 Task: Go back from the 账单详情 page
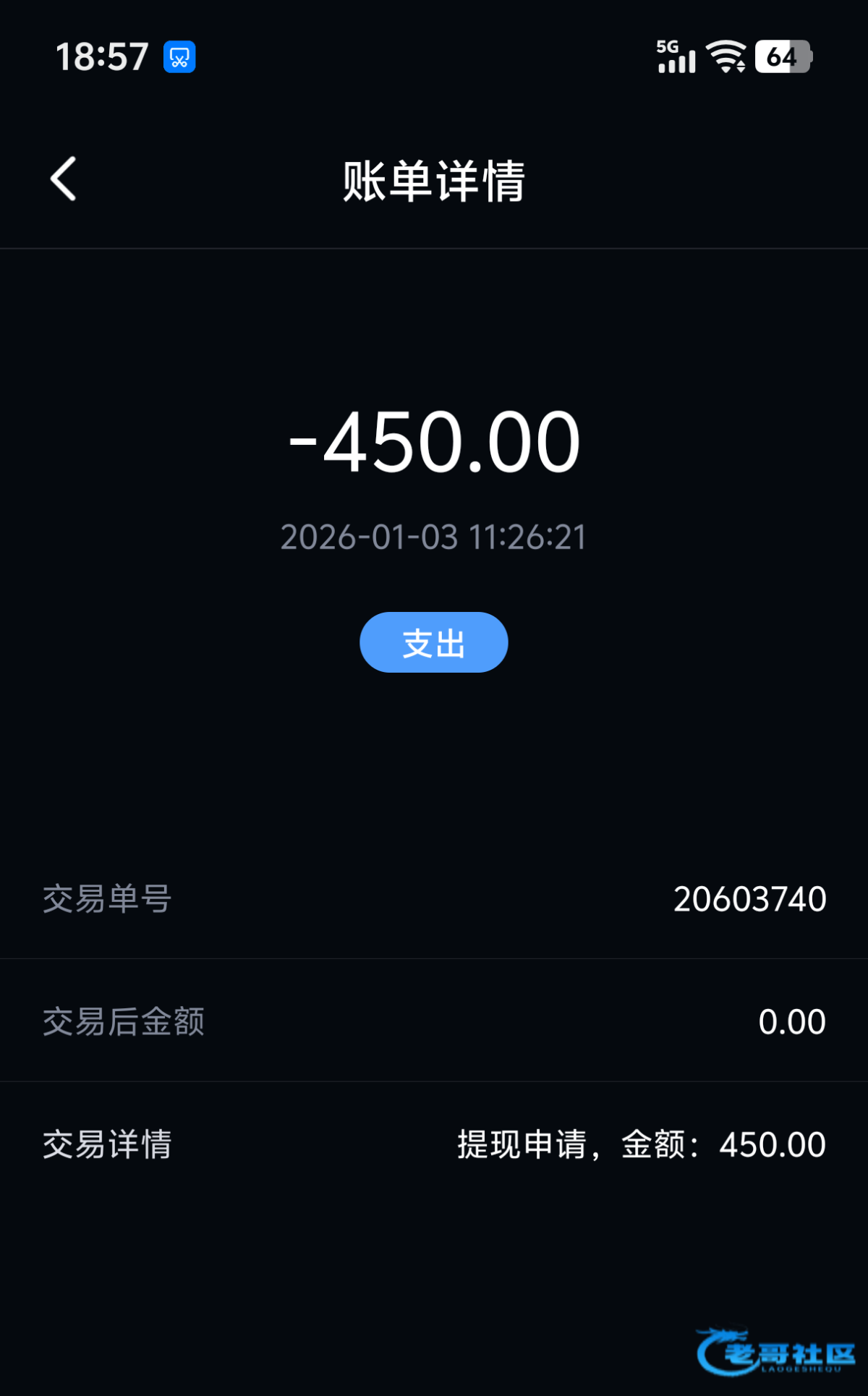coord(64,179)
